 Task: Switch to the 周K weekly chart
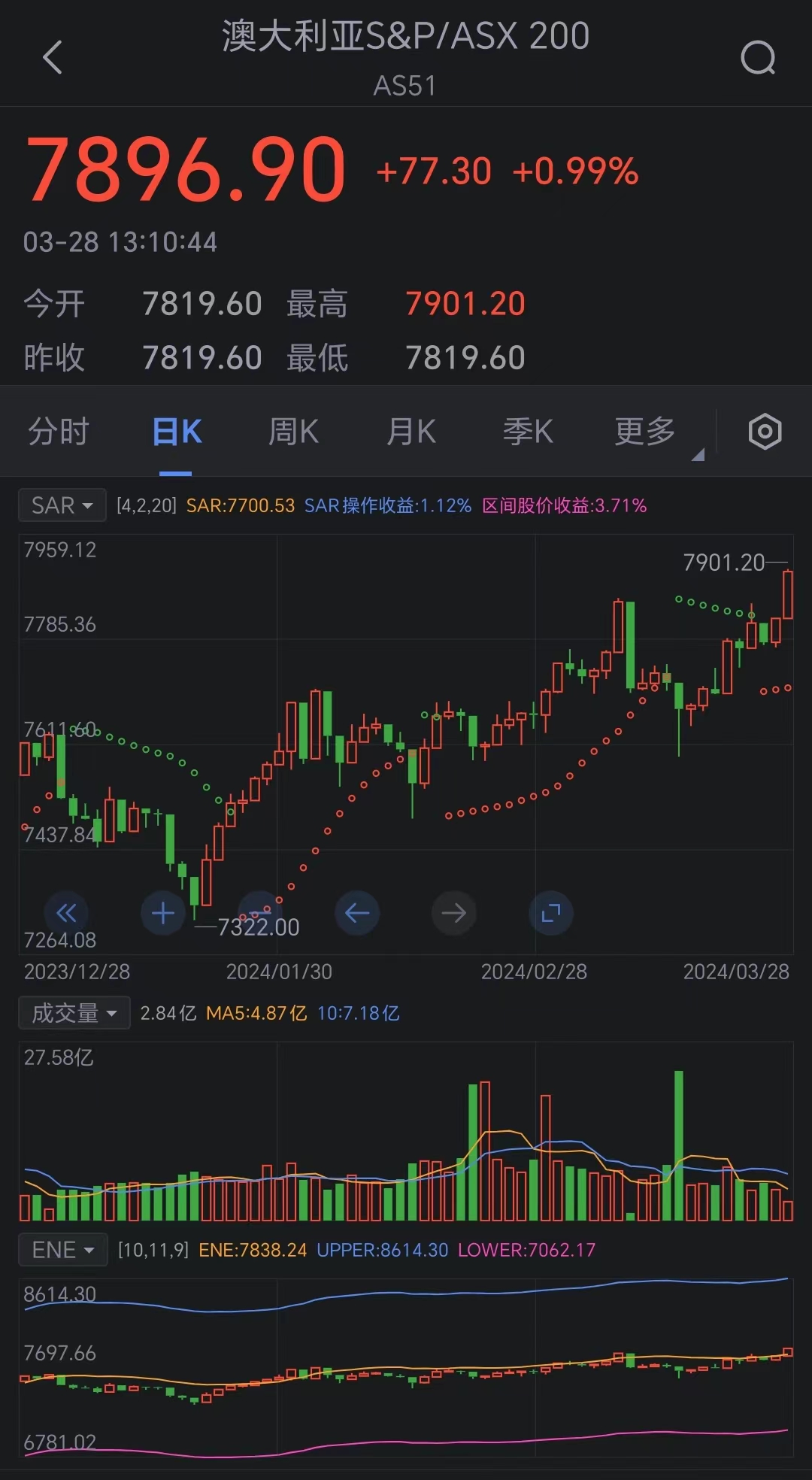click(x=294, y=432)
